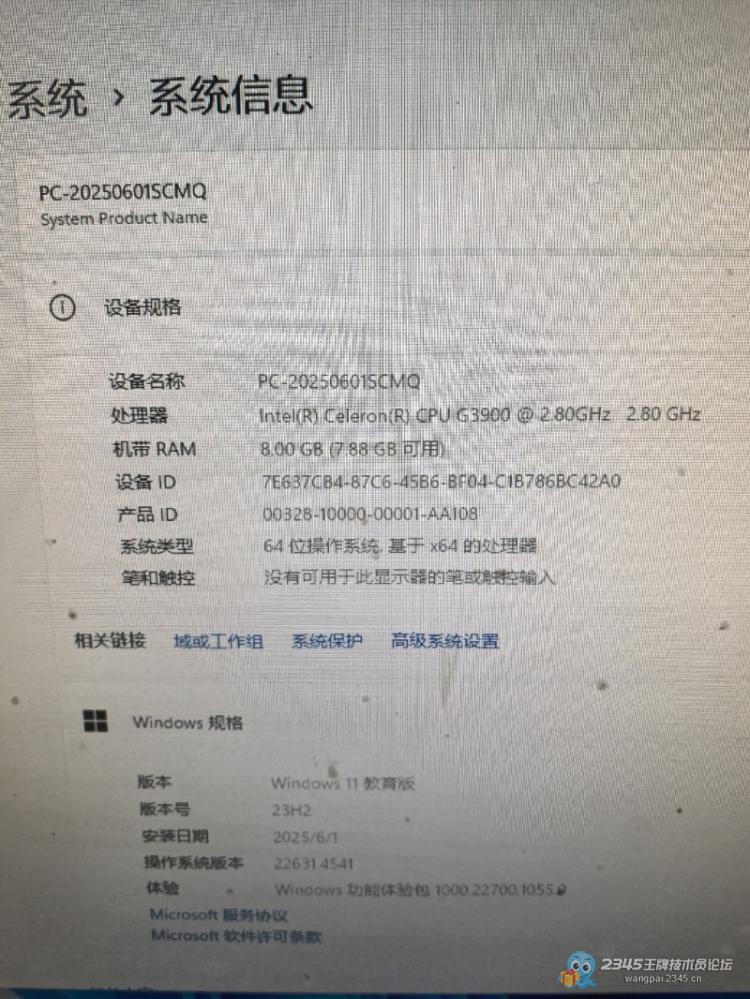This screenshot has width=750, height=999.
Task: Go back to 系统 in the breadcrumb
Action: [46, 98]
